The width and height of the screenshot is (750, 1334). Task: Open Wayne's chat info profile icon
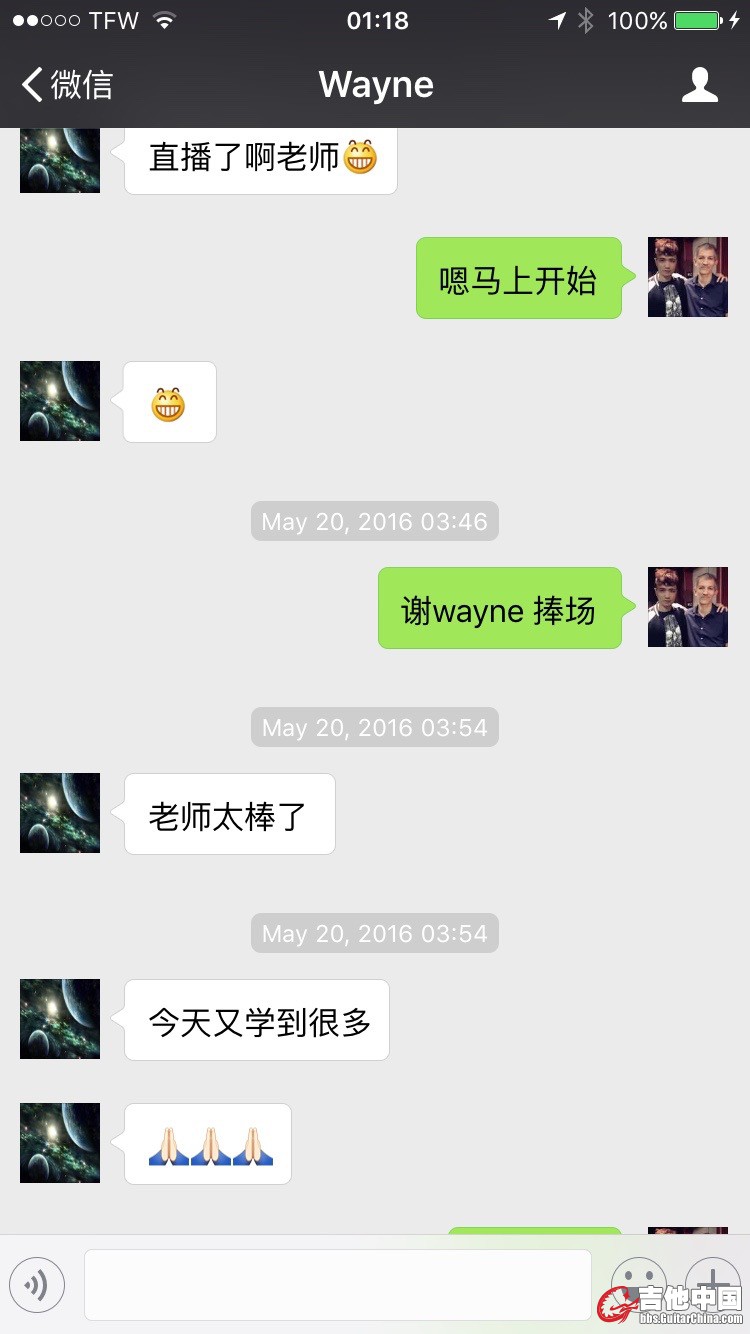(x=699, y=85)
